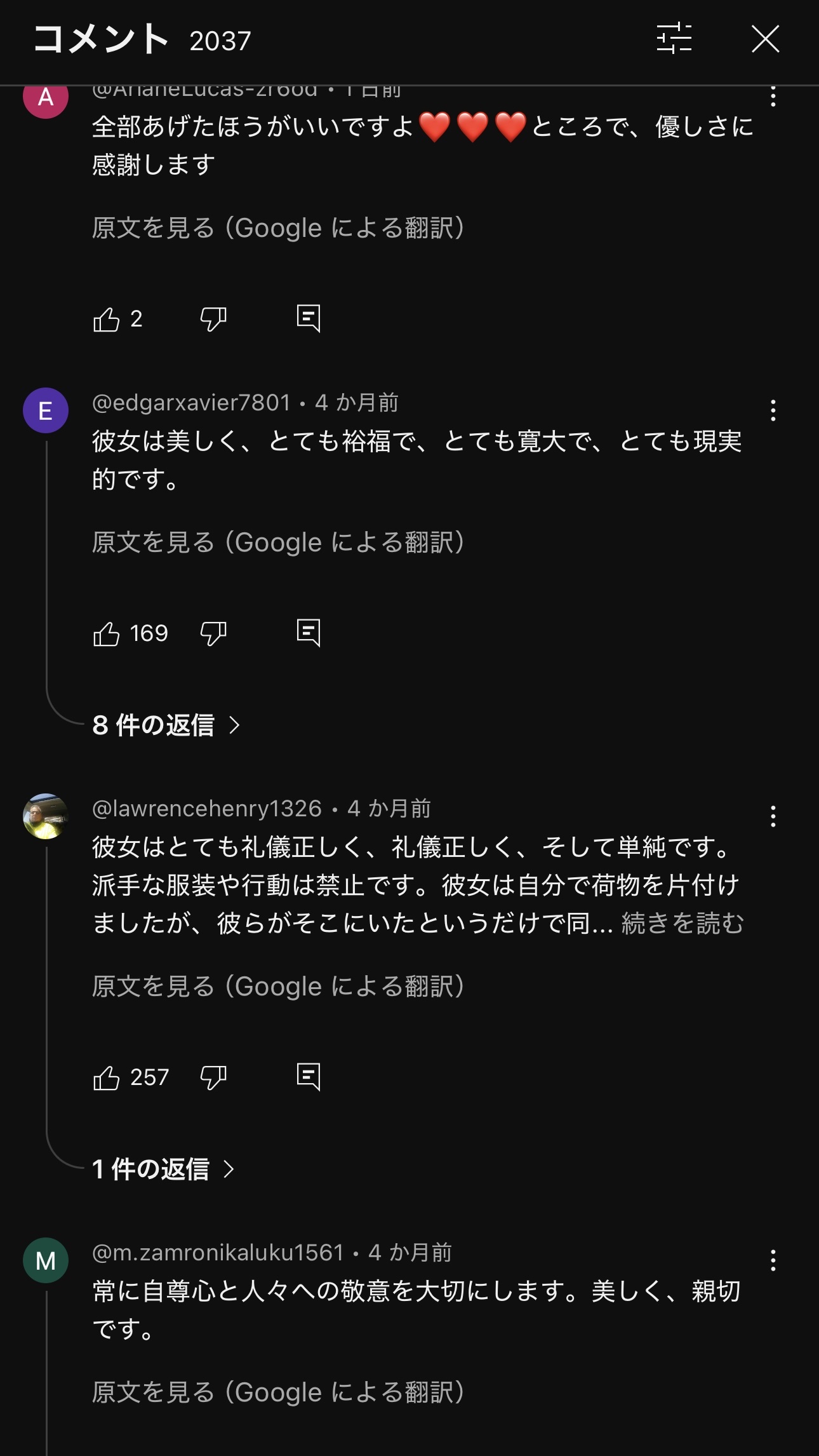
Task: Like lawrencehenry1326's comment
Action: (107, 1077)
